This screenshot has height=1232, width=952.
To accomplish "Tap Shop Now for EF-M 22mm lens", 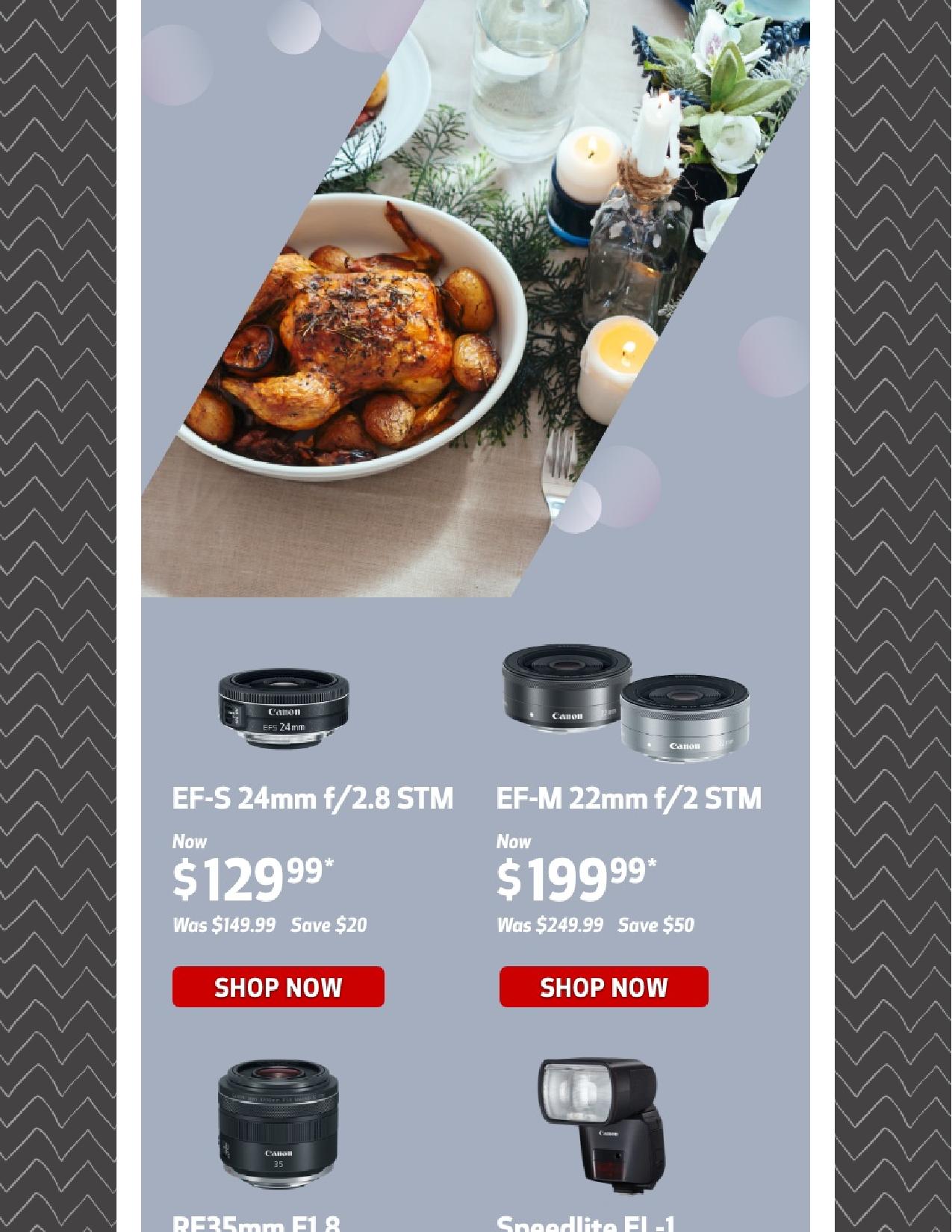I will click(603, 986).
